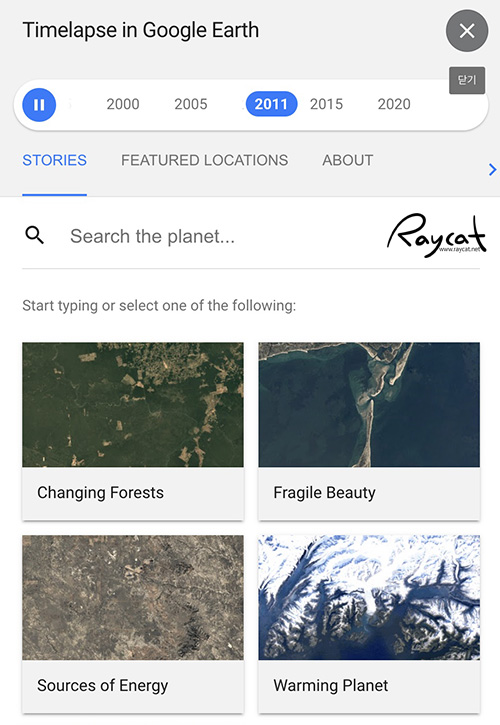500x725 pixels.
Task: Switch to the Stories tab
Action: 55,160
